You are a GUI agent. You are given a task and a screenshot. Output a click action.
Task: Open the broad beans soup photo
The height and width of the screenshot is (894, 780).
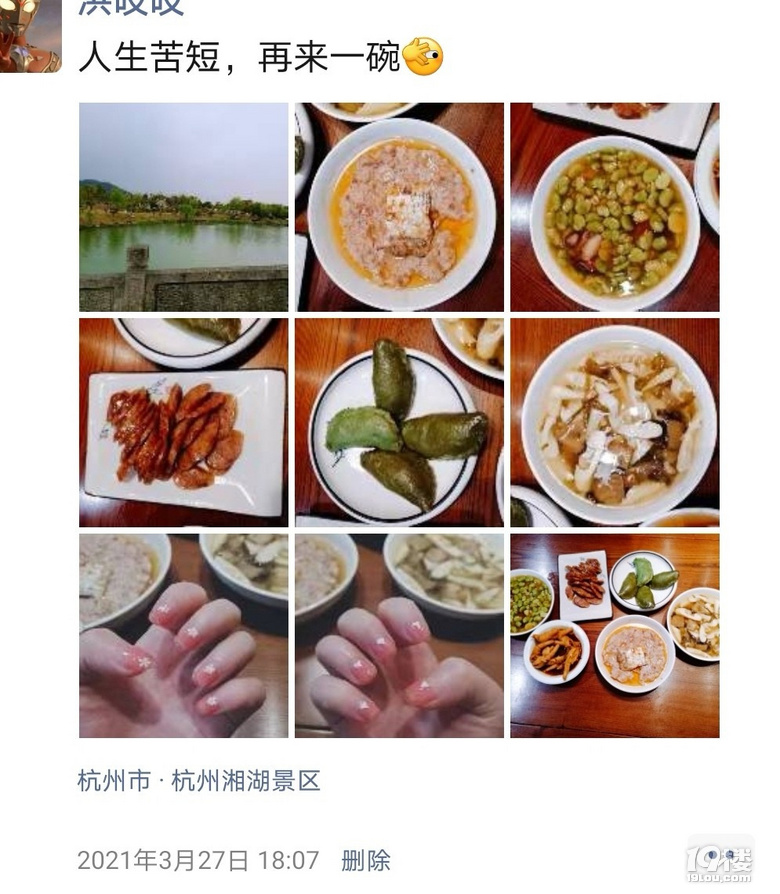(614, 207)
